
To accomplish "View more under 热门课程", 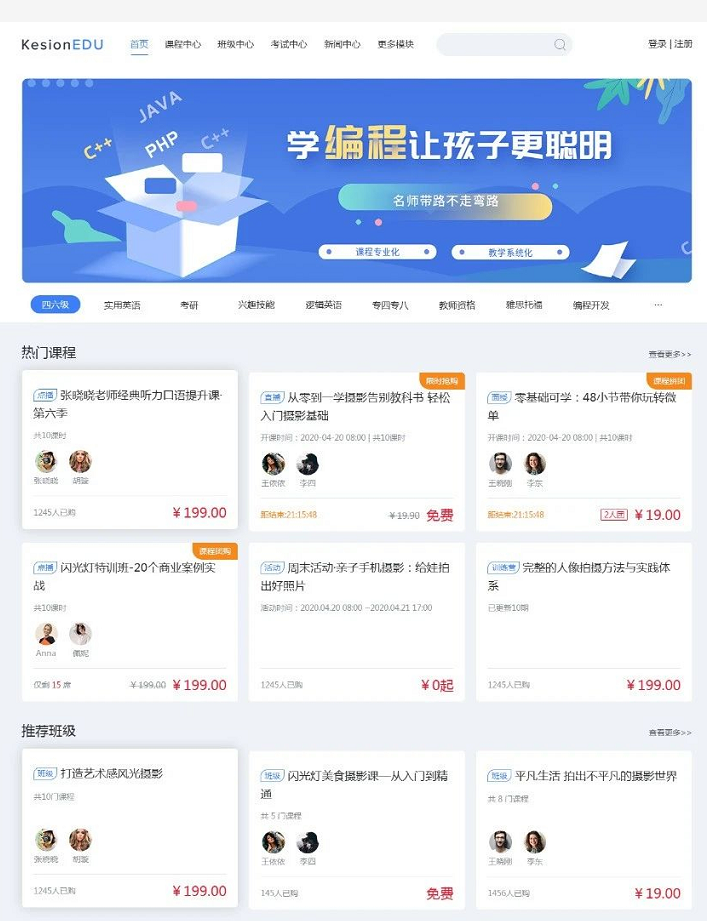I will (x=669, y=354).
